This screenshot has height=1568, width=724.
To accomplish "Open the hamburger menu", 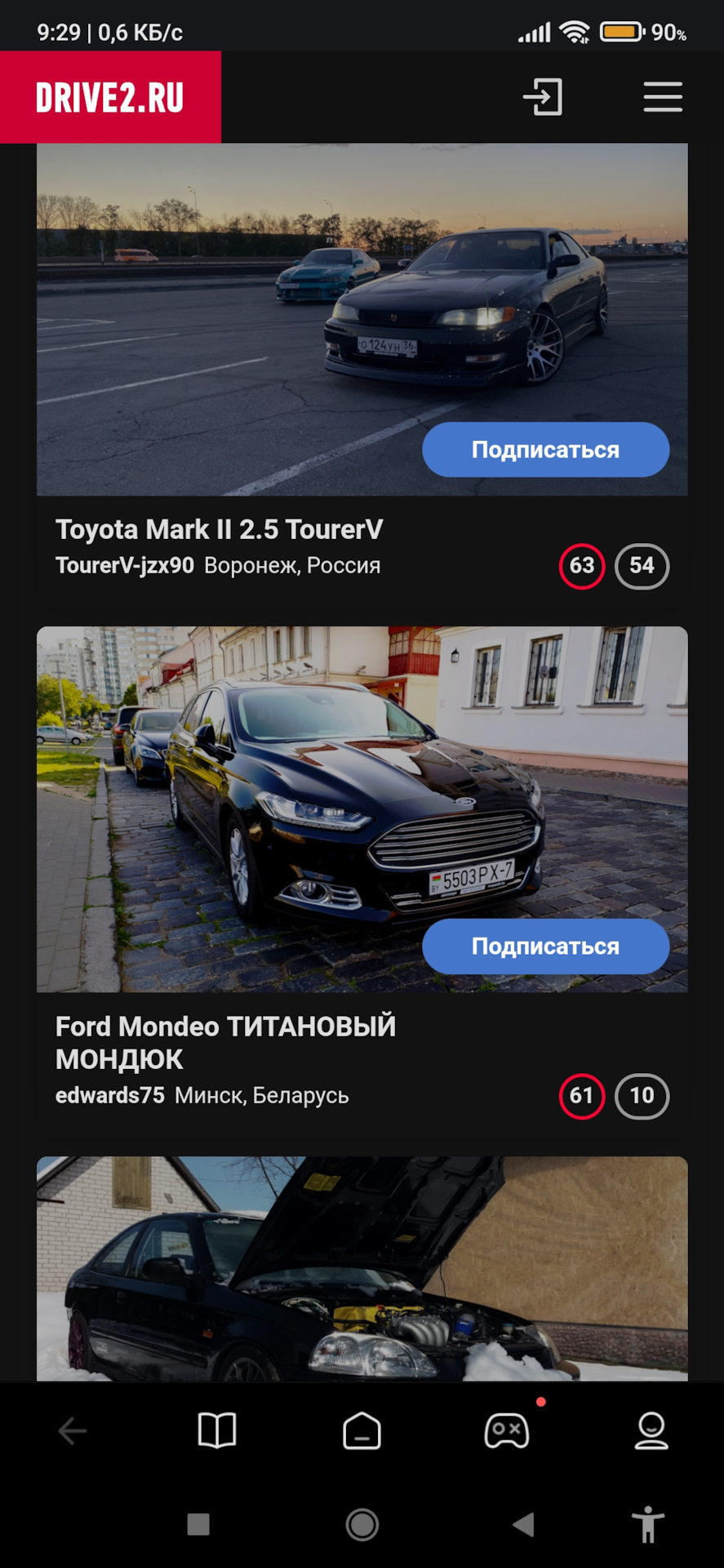I will (x=662, y=97).
